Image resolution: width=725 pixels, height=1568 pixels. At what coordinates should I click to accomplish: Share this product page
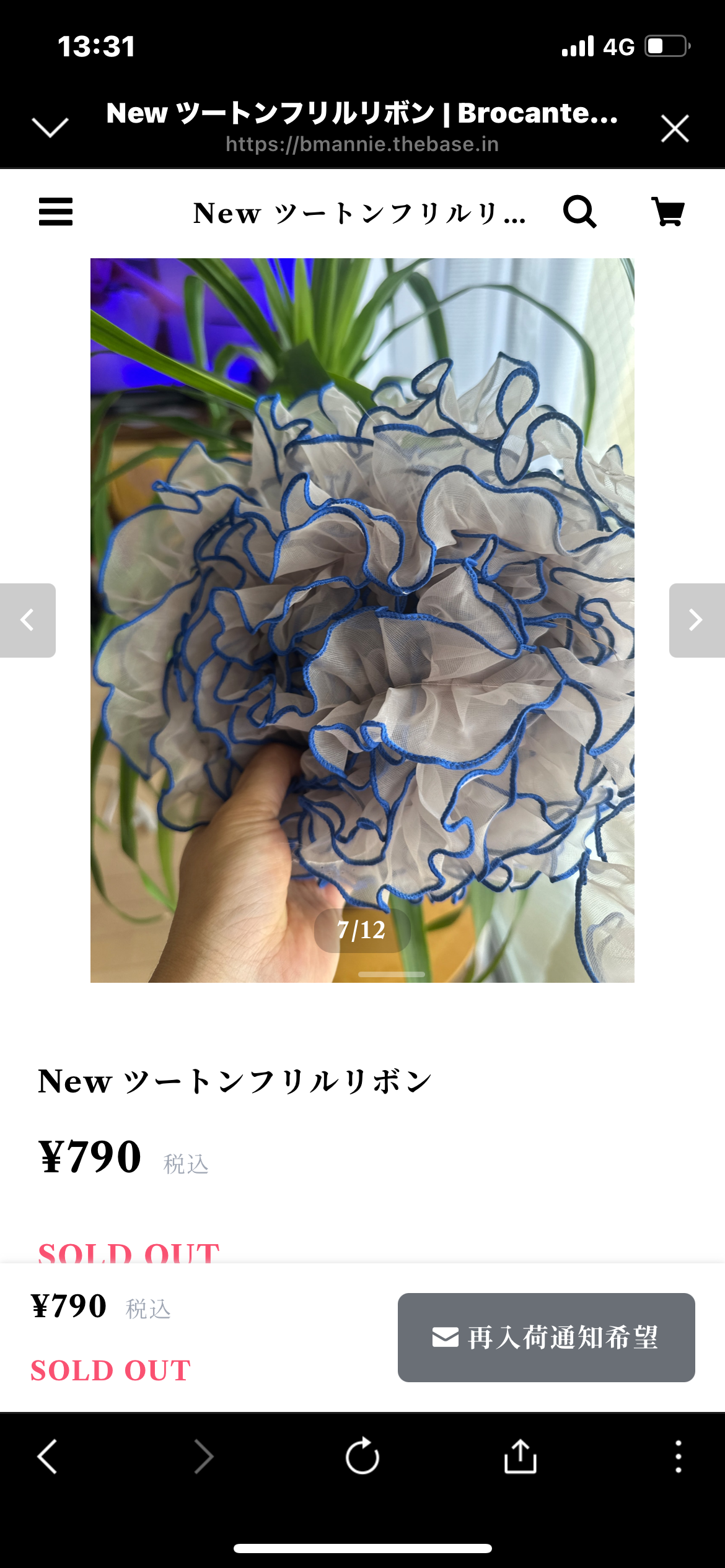(x=520, y=1456)
